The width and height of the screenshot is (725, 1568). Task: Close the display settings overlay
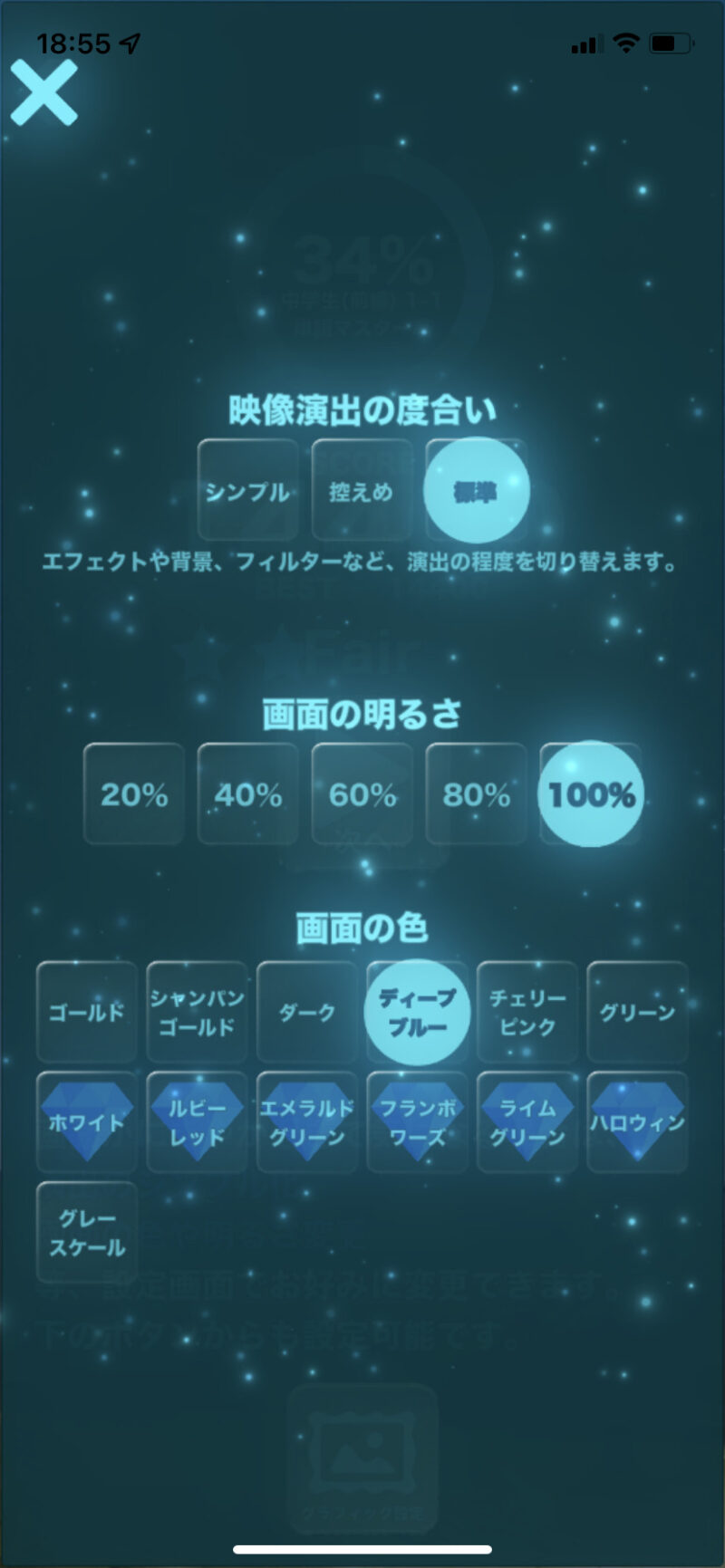(x=43, y=92)
